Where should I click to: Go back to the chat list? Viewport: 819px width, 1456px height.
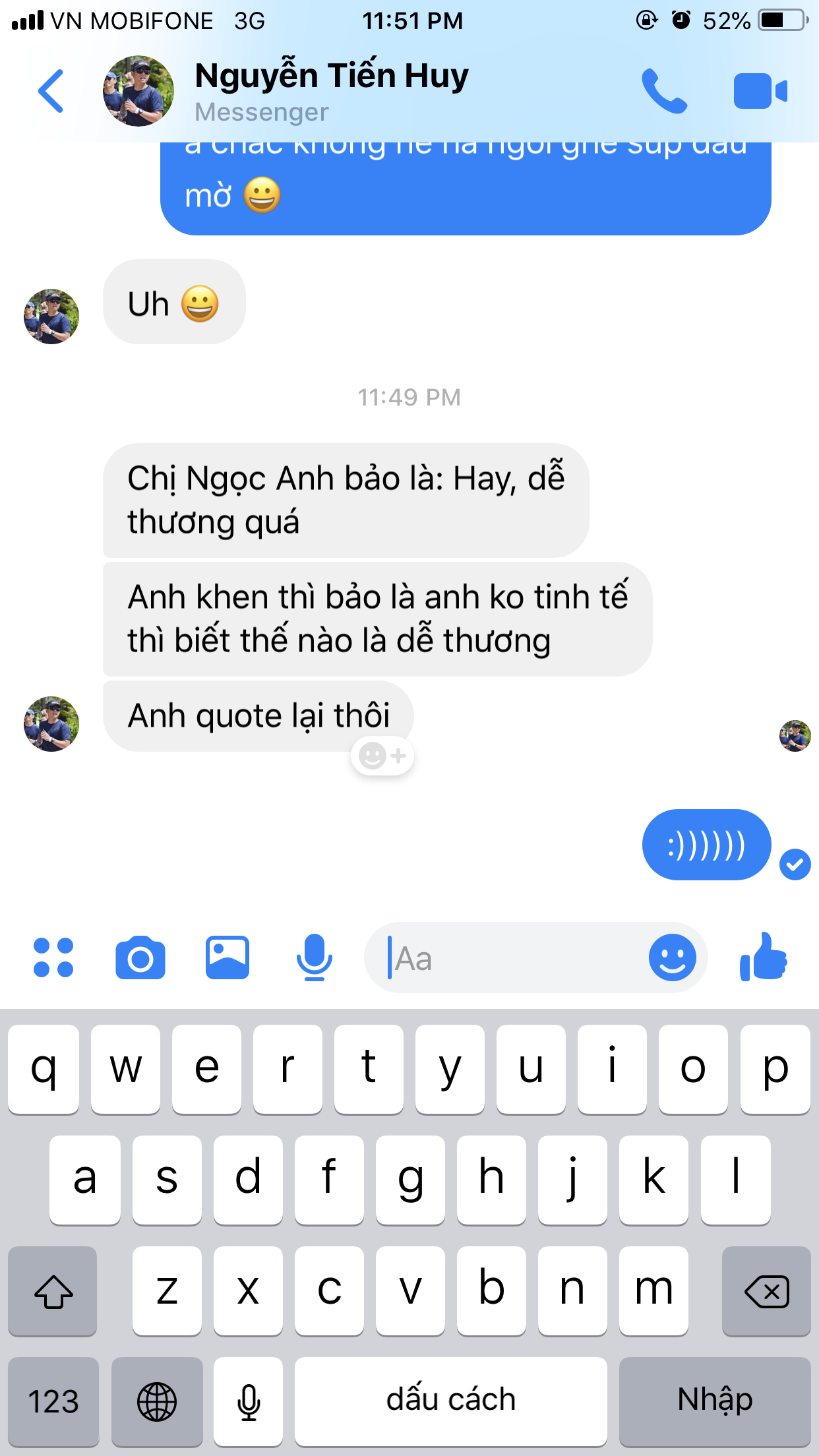[51, 91]
